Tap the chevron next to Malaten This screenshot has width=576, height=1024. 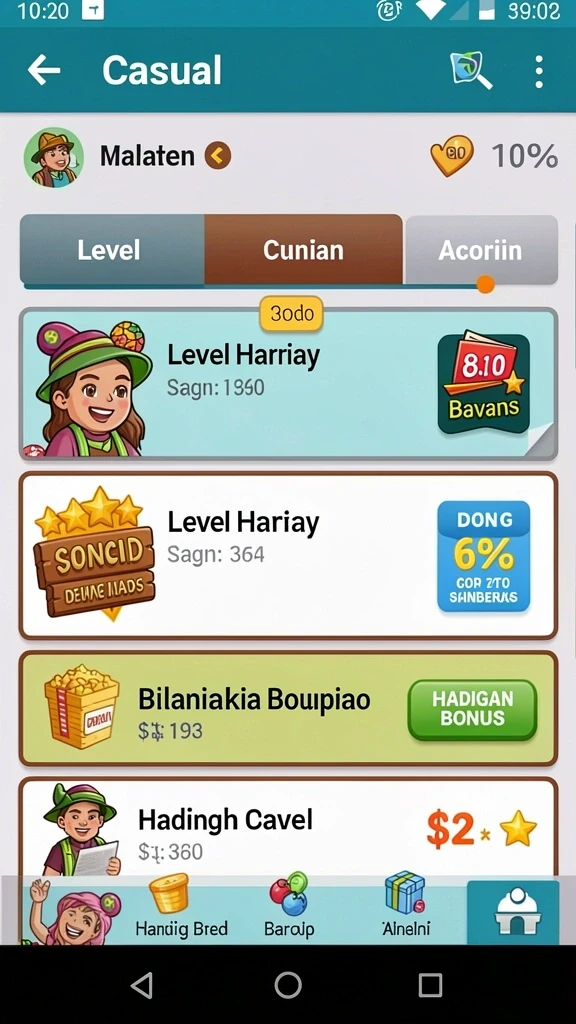coord(217,156)
